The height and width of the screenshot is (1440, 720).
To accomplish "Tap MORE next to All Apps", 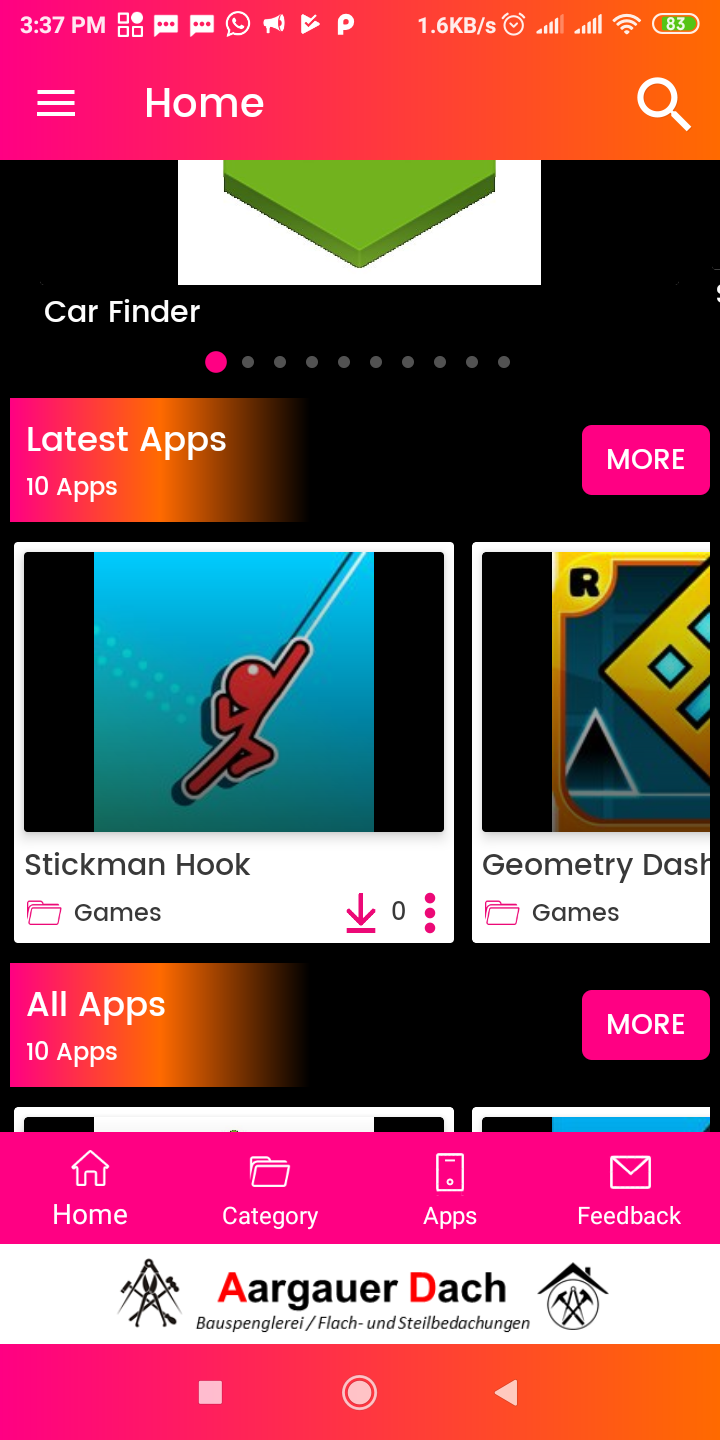I will pos(645,1025).
